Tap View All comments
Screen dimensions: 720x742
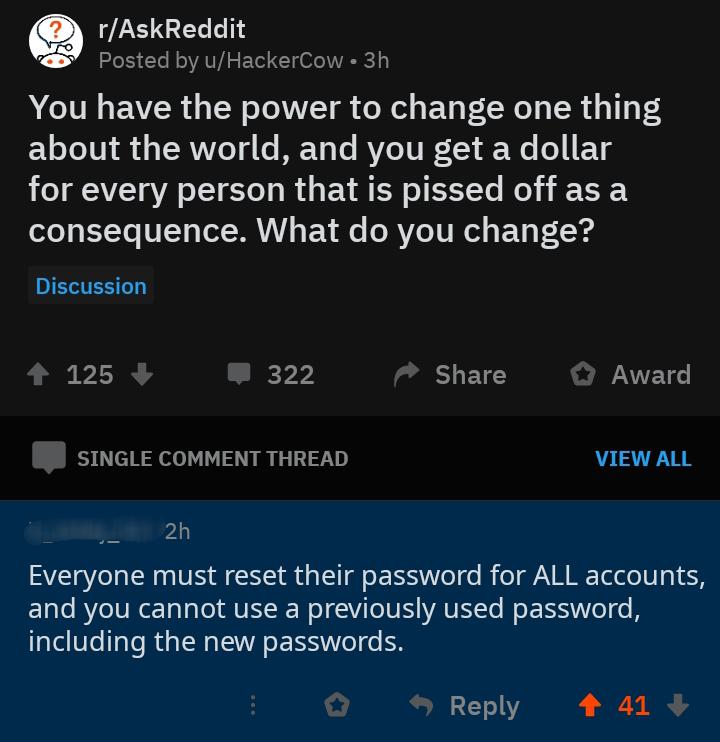pyautogui.click(x=642, y=458)
